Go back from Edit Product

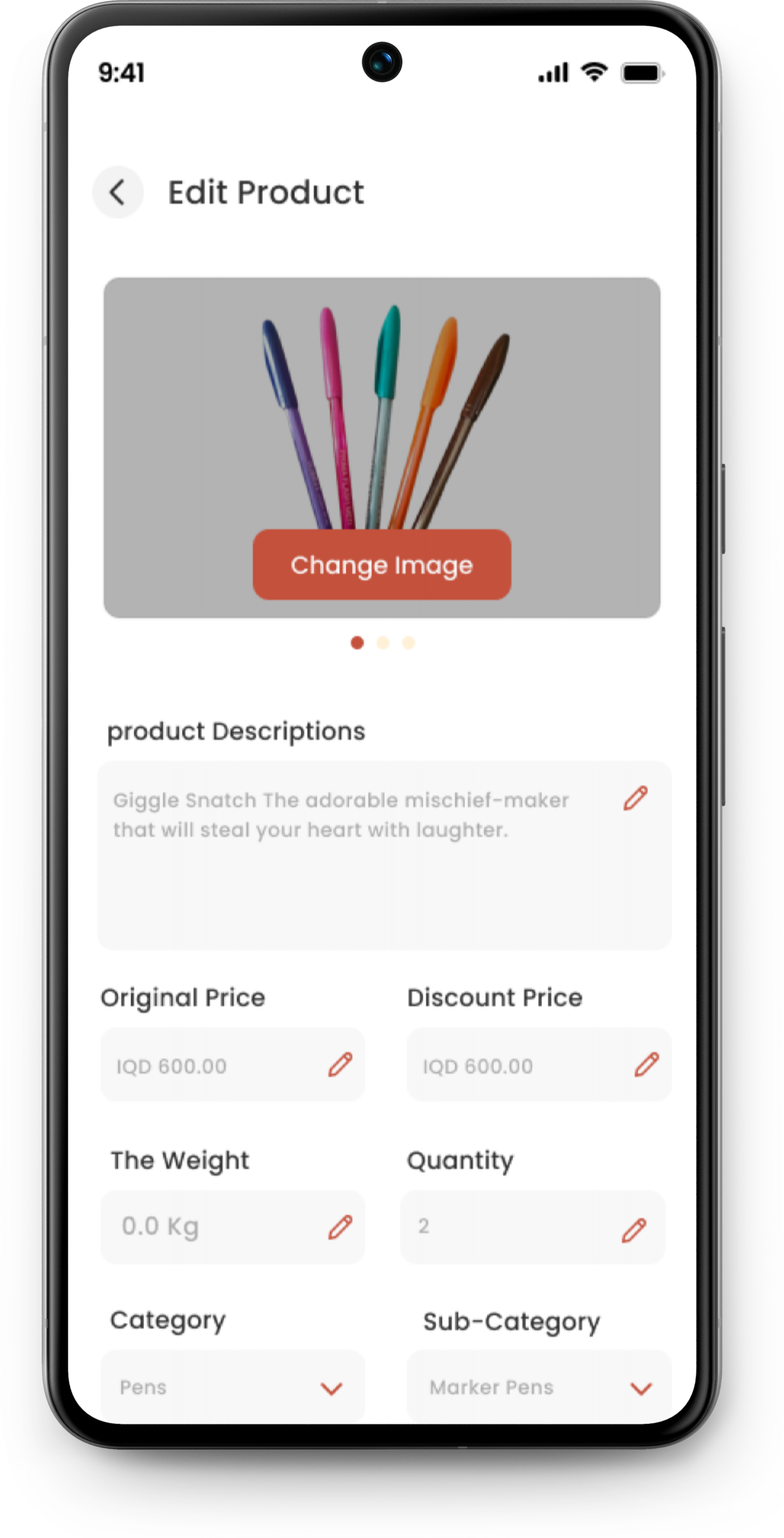pyautogui.click(x=118, y=192)
